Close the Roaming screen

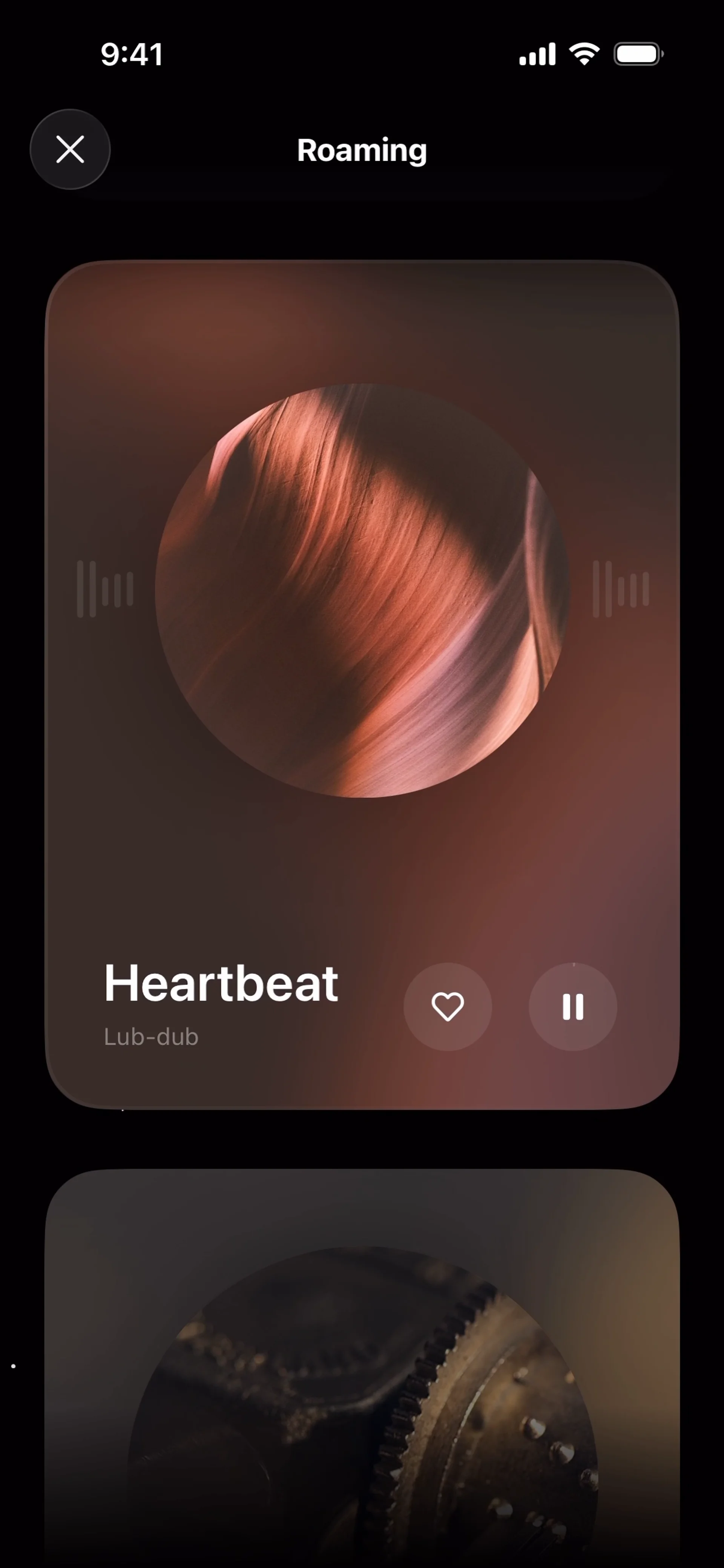coord(70,149)
